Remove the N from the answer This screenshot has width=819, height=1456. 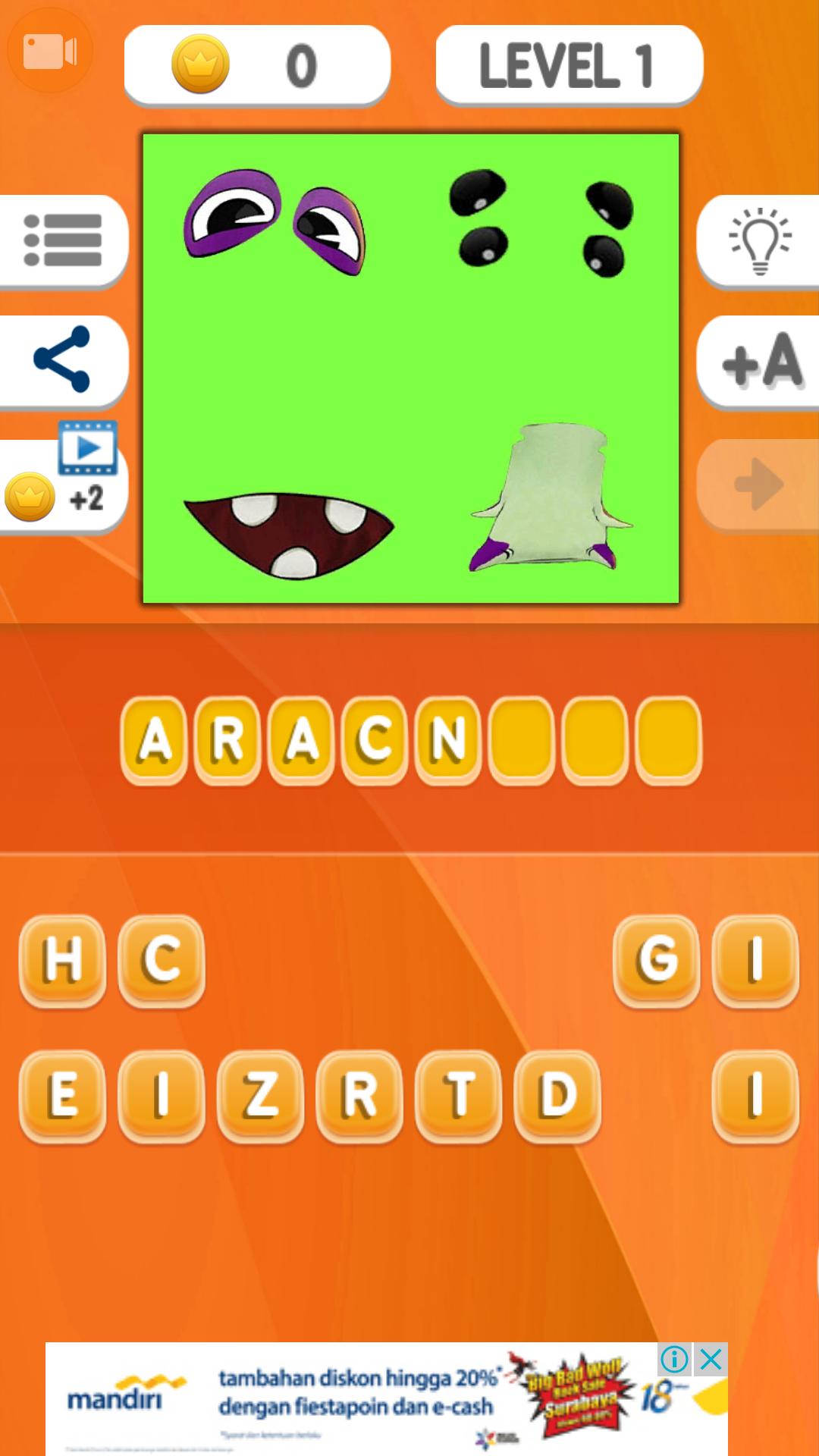[x=448, y=739]
